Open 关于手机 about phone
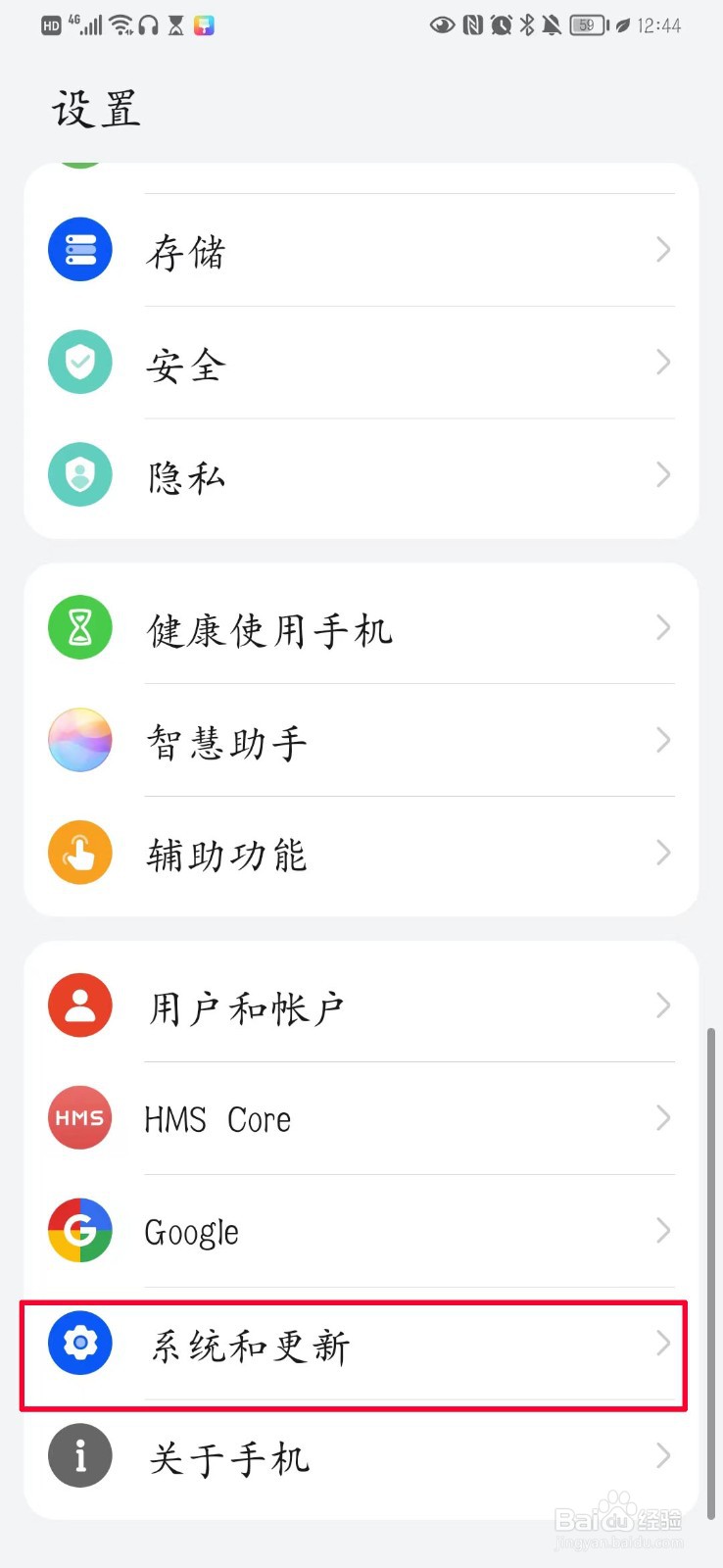Viewport: 723px width, 1568px height. click(x=361, y=1457)
